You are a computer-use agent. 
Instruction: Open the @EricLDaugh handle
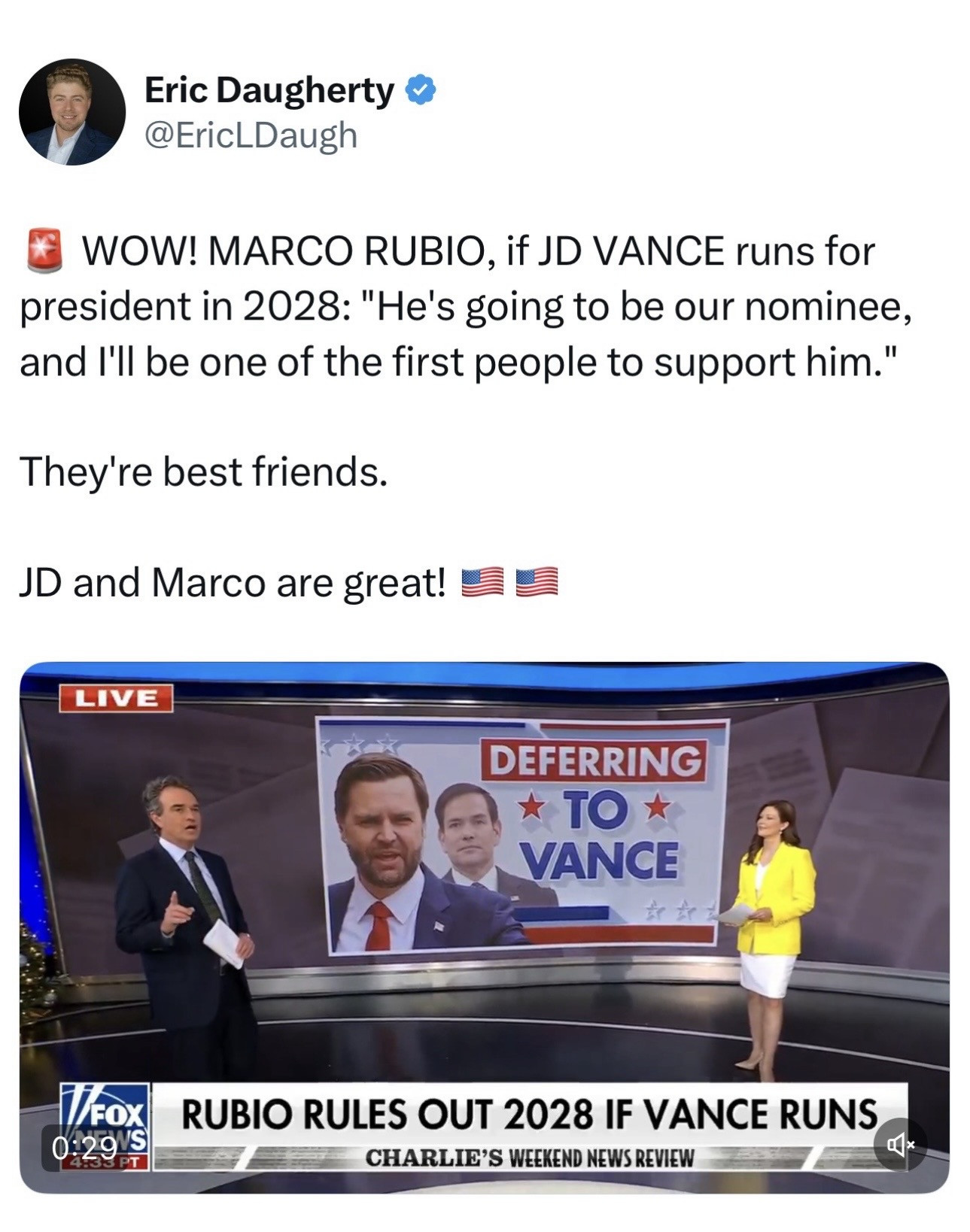(x=251, y=135)
